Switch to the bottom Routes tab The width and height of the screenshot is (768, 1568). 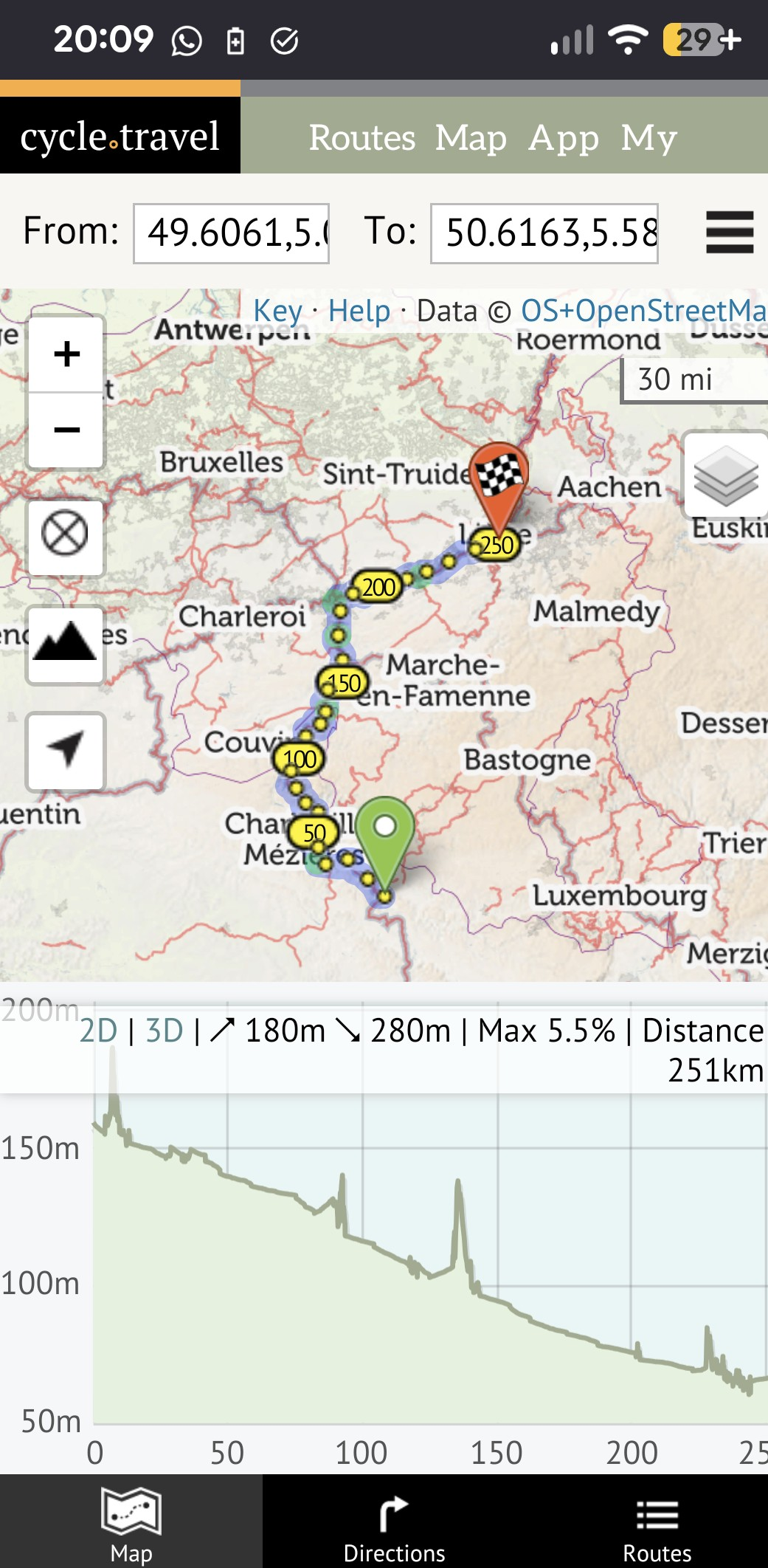click(x=657, y=1523)
